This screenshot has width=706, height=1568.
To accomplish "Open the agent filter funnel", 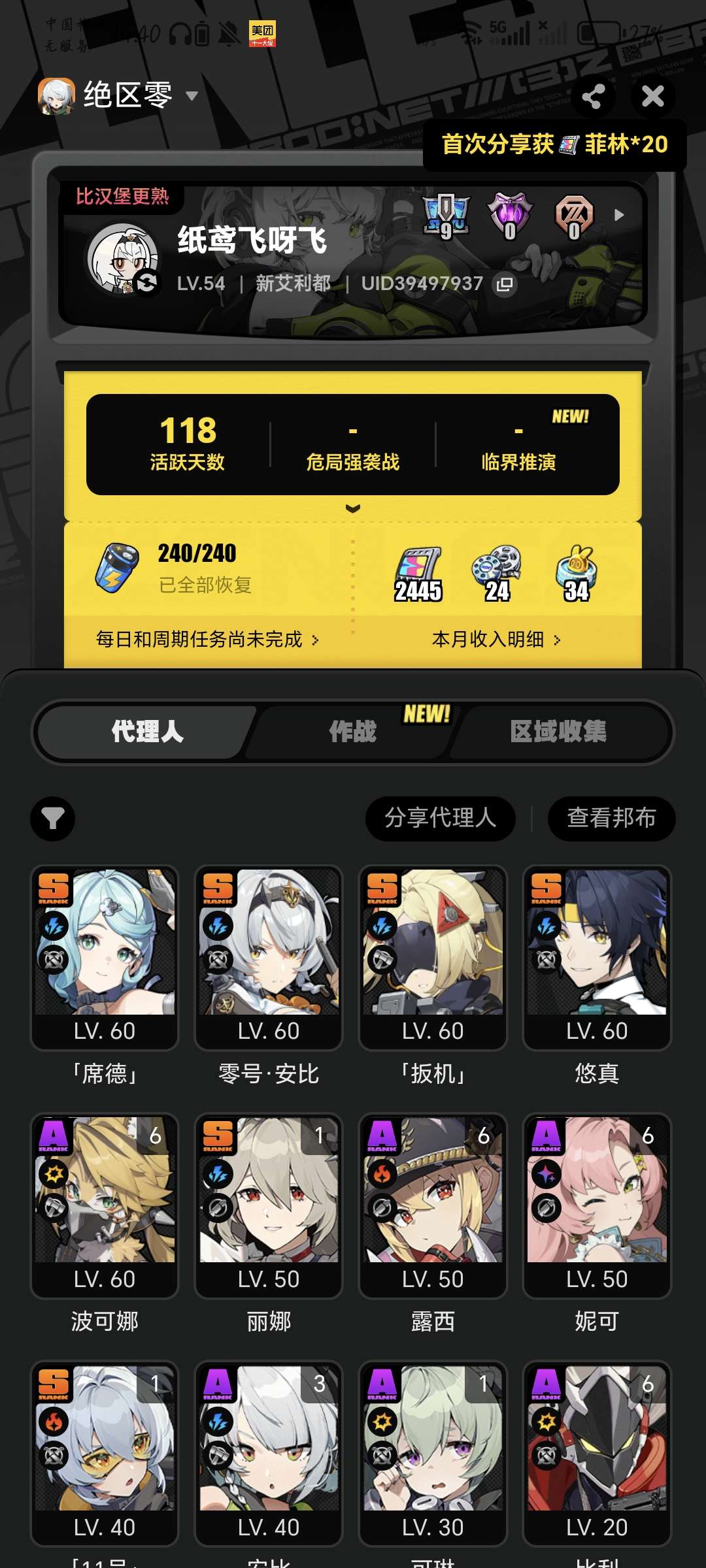I will pyautogui.click(x=53, y=818).
